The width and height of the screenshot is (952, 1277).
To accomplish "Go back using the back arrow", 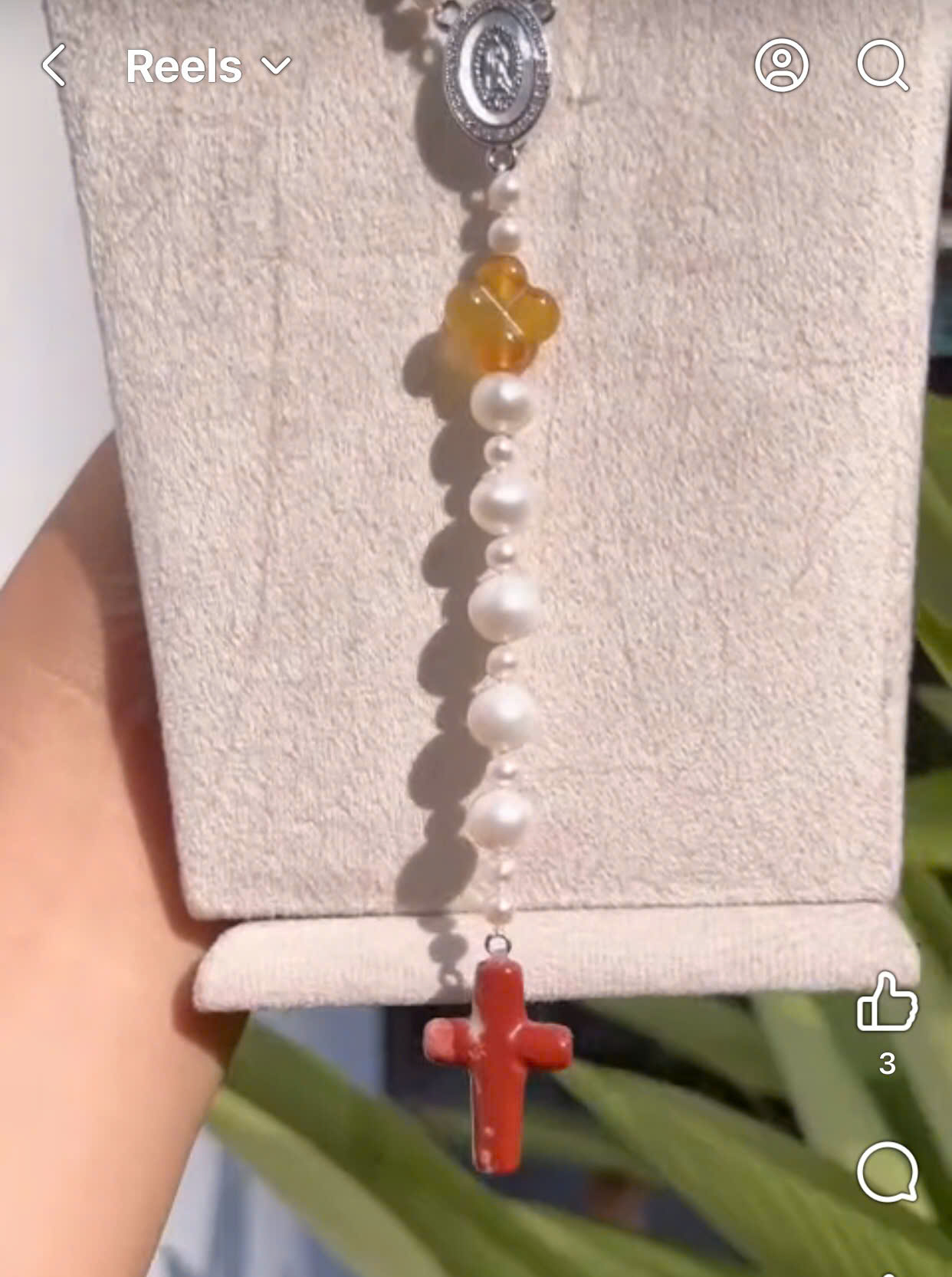I will [54, 66].
